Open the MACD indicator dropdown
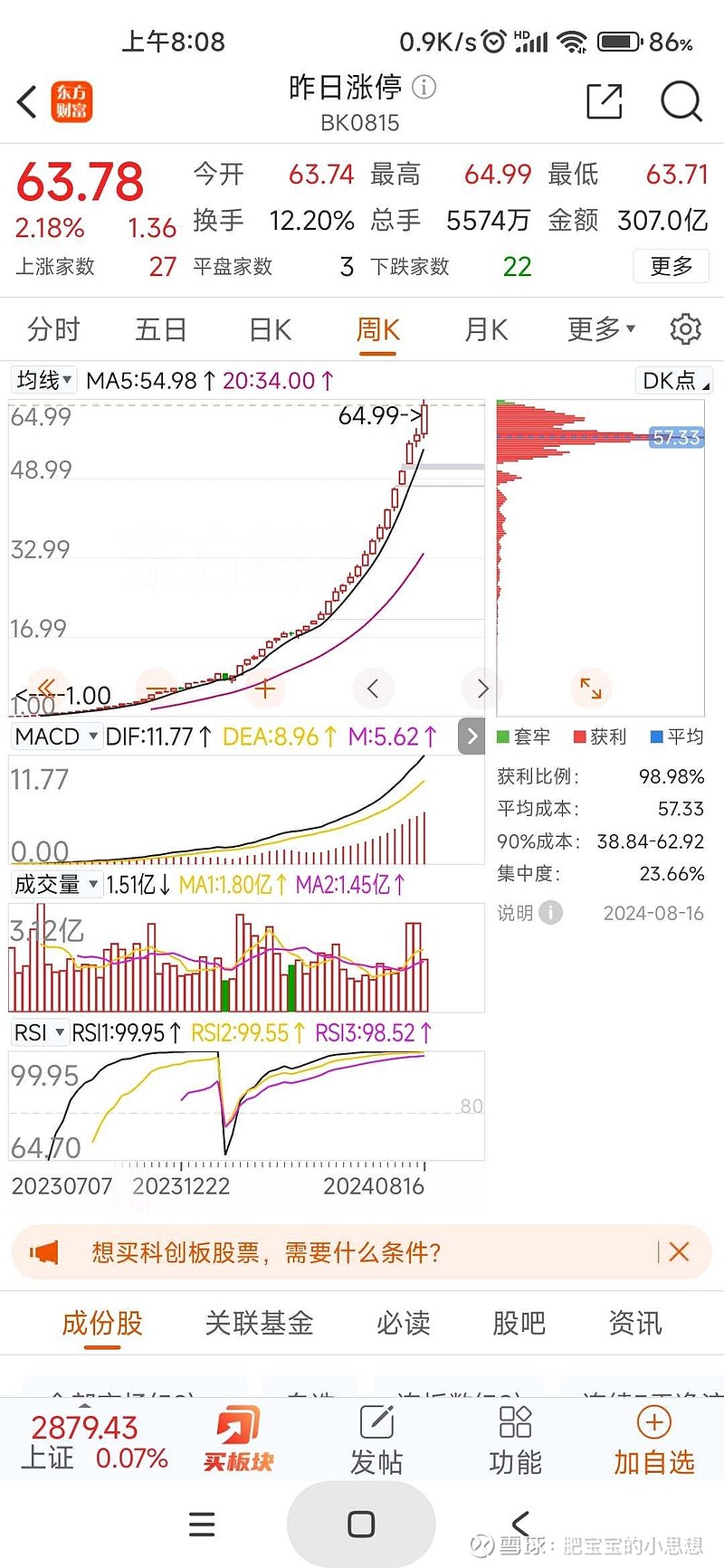724x1568 pixels. [x=56, y=736]
